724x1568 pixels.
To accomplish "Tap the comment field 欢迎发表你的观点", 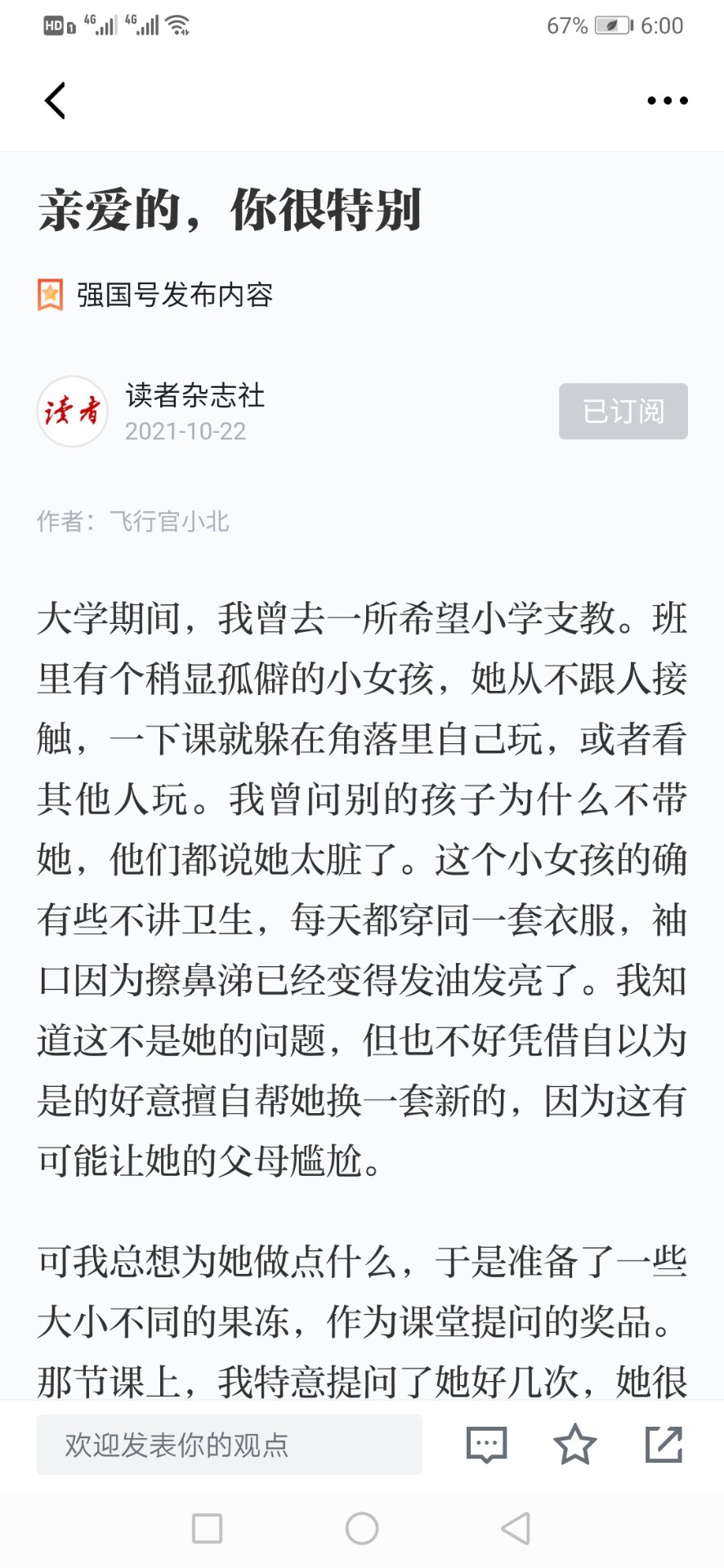I will (x=229, y=1445).
